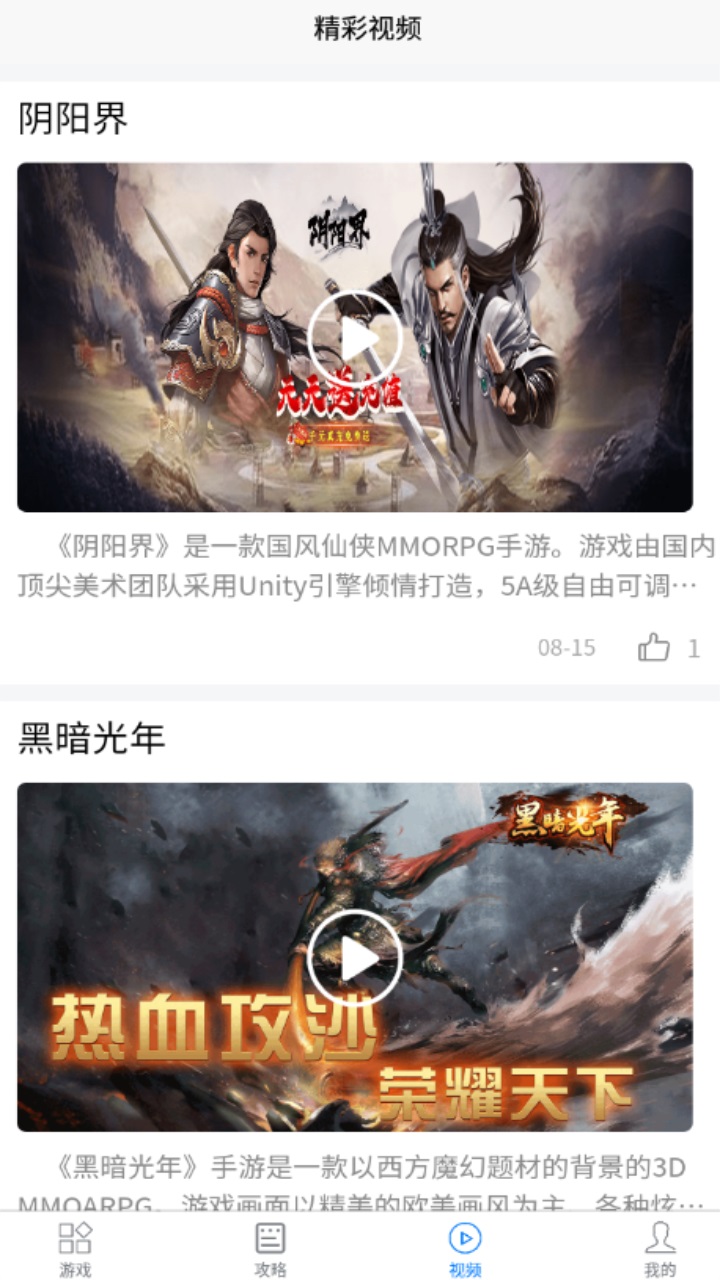Click the 精彩视频 page header

[x=360, y=29]
